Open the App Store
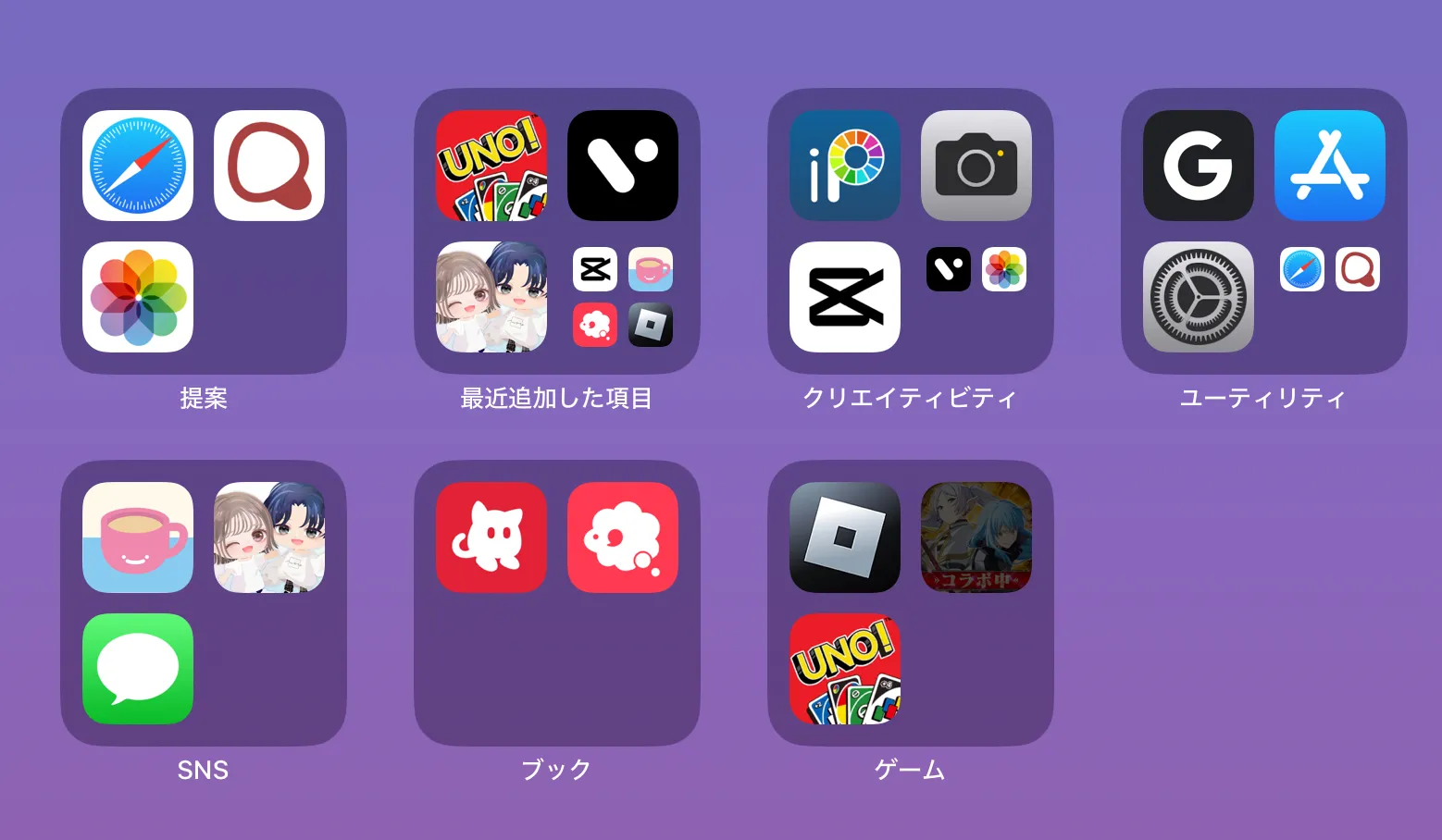The width and height of the screenshot is (1442, 840). pos(1330,166)
